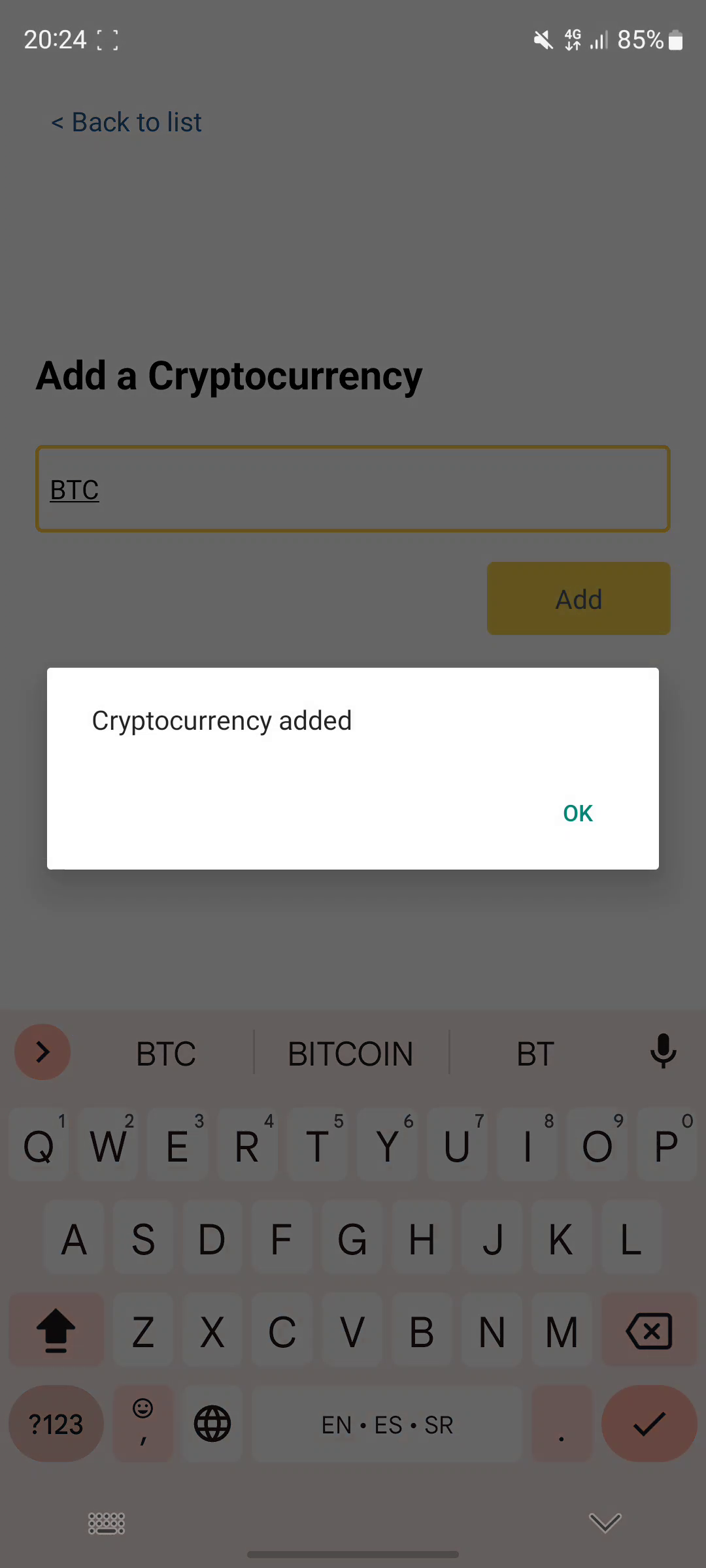
Task: Select the globe language switch key
Action: point(211,1424)
